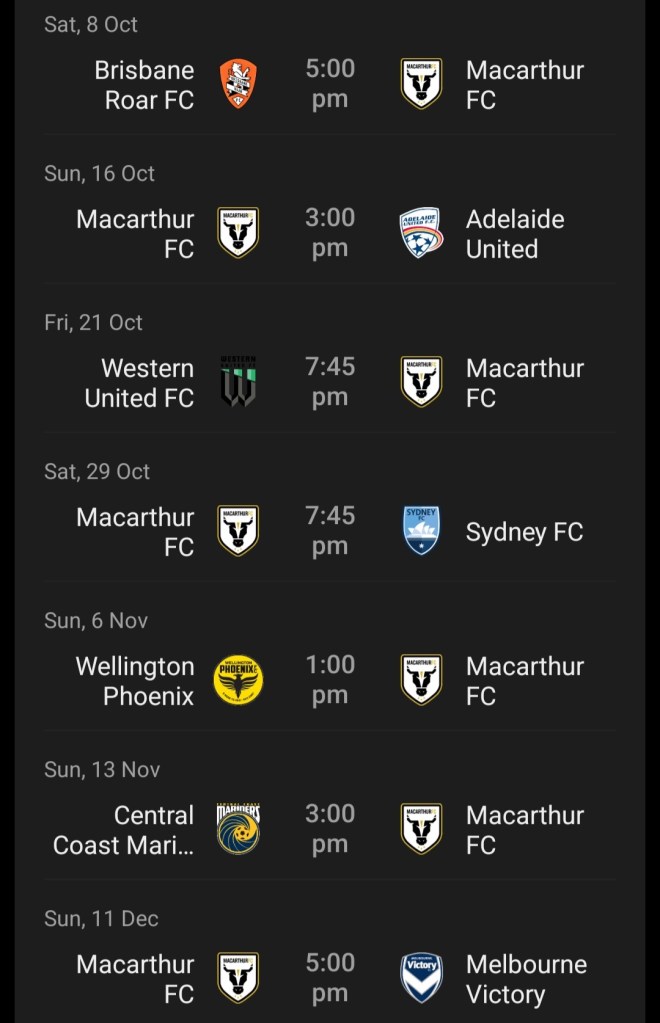Open the Macarthur FC vs Sydney FC fixture
This screenshot has height=1023, width=660.
pyautogui.click(x=330, y=531)
